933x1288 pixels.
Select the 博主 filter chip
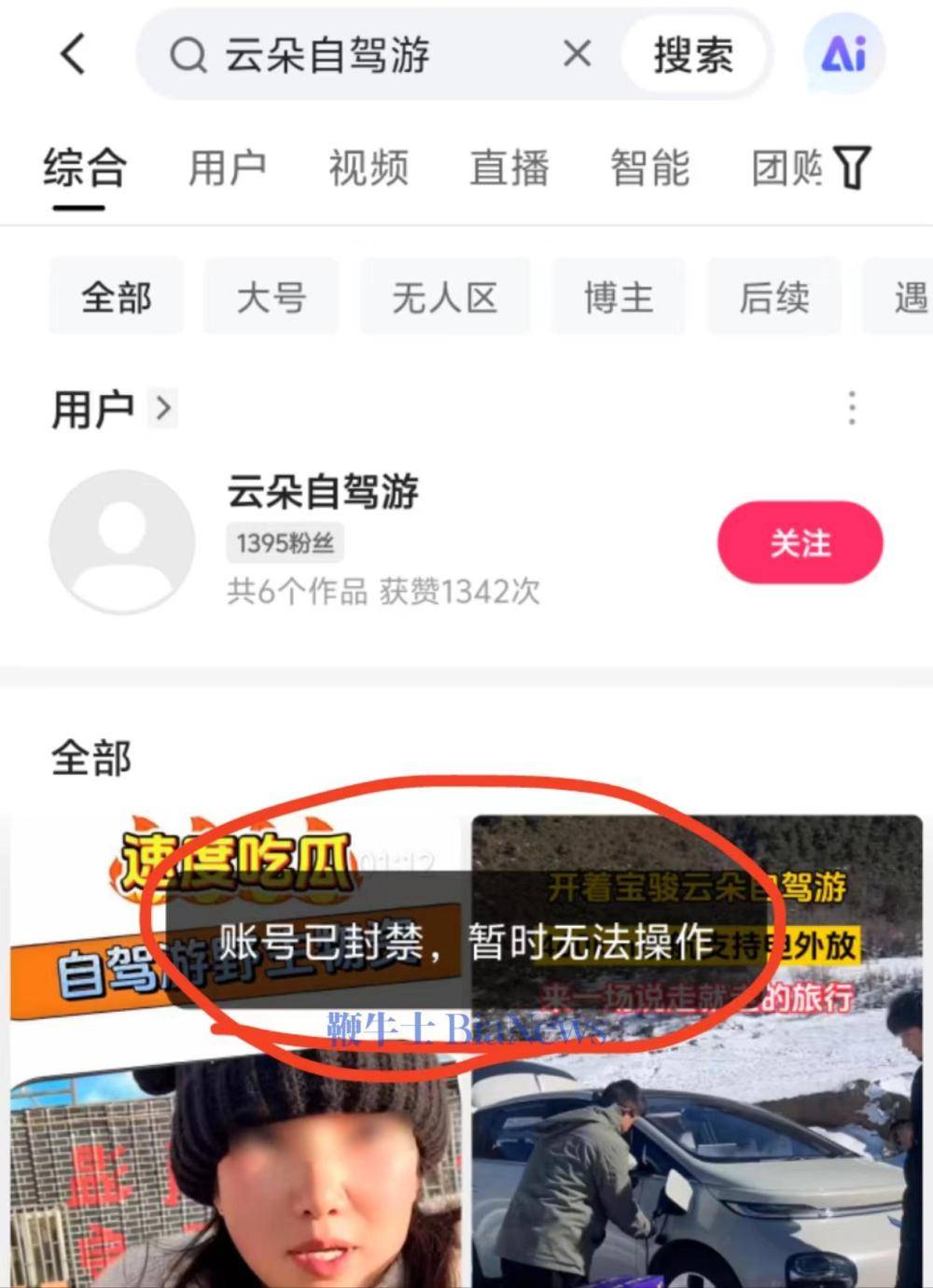click(619, 298)
